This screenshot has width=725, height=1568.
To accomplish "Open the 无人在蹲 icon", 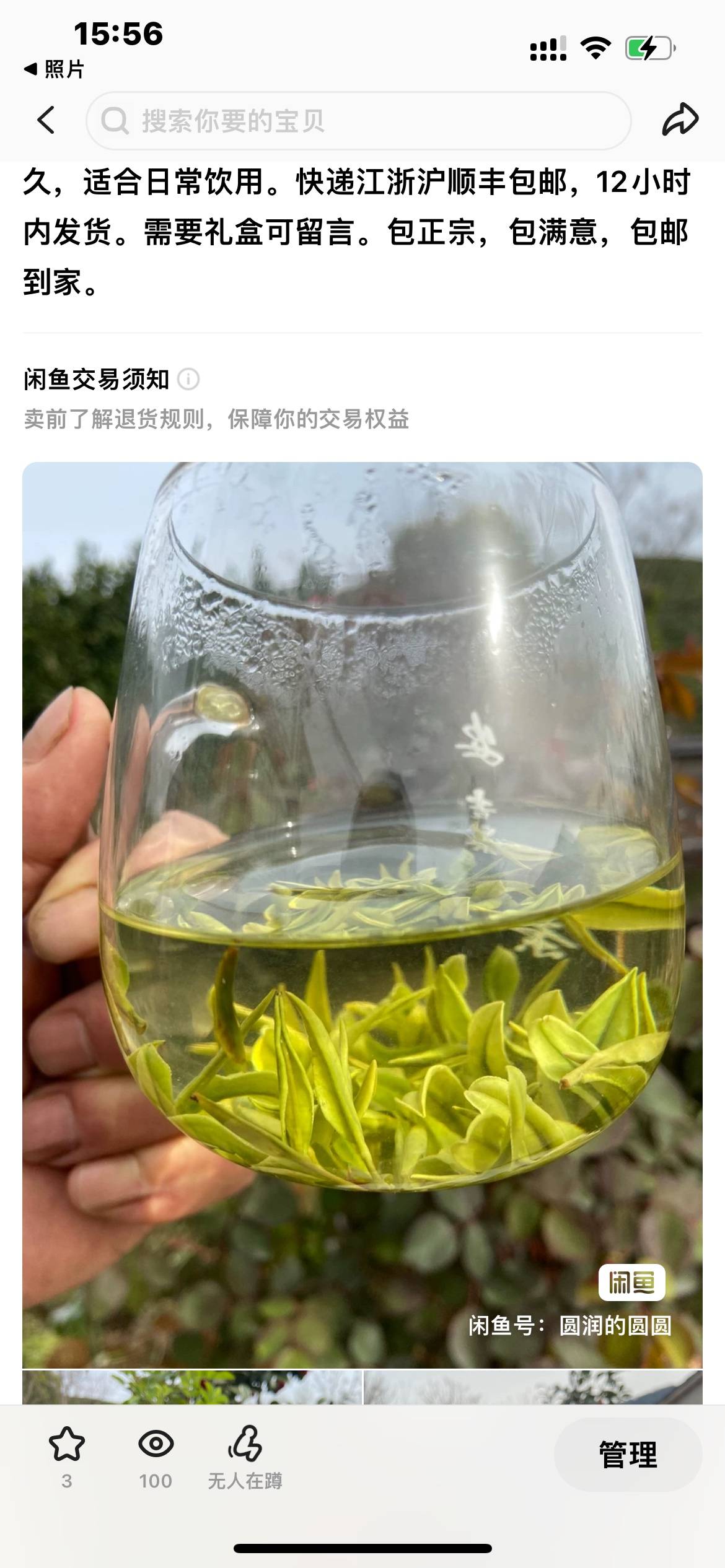I will [x=245, y=1445].
